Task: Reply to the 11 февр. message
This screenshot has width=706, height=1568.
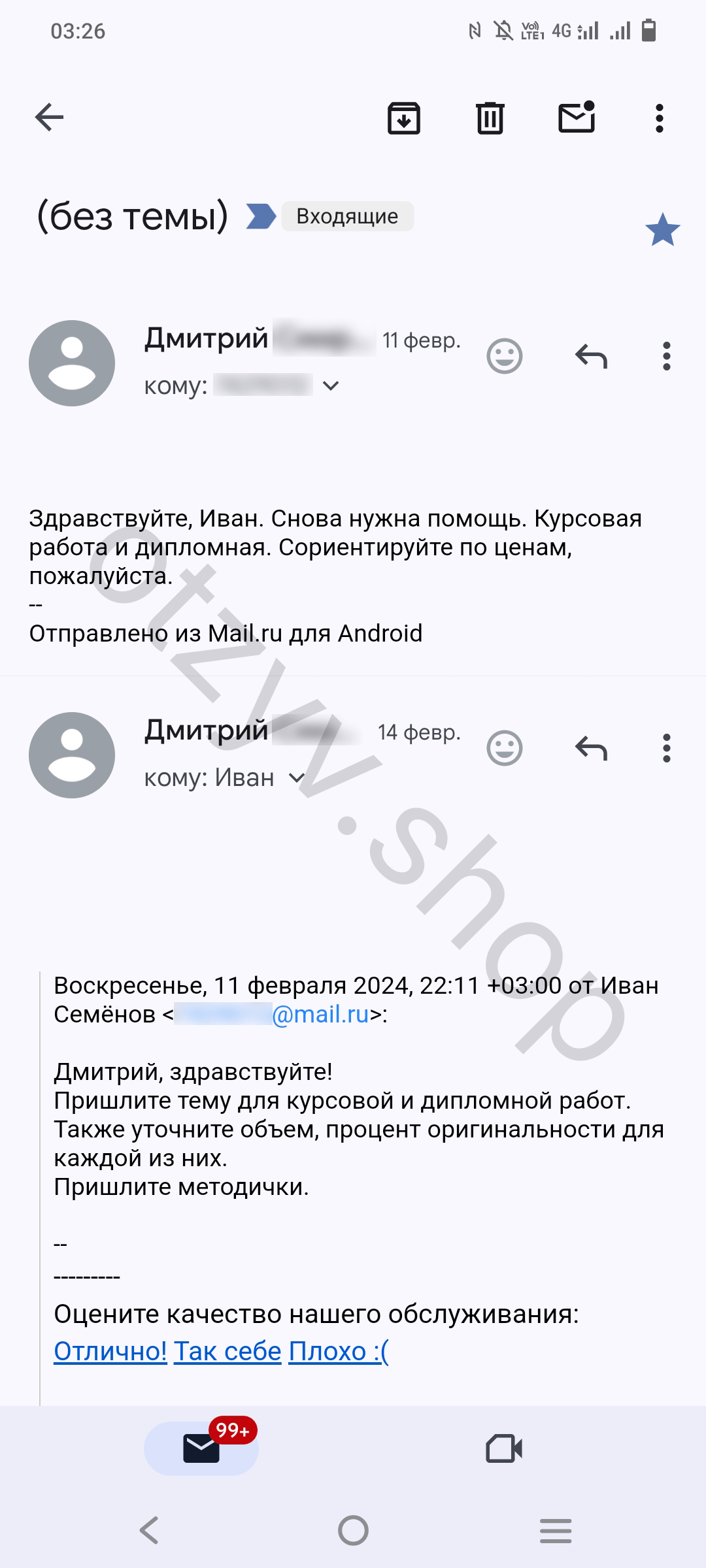Action: click(x=591, y=357)
